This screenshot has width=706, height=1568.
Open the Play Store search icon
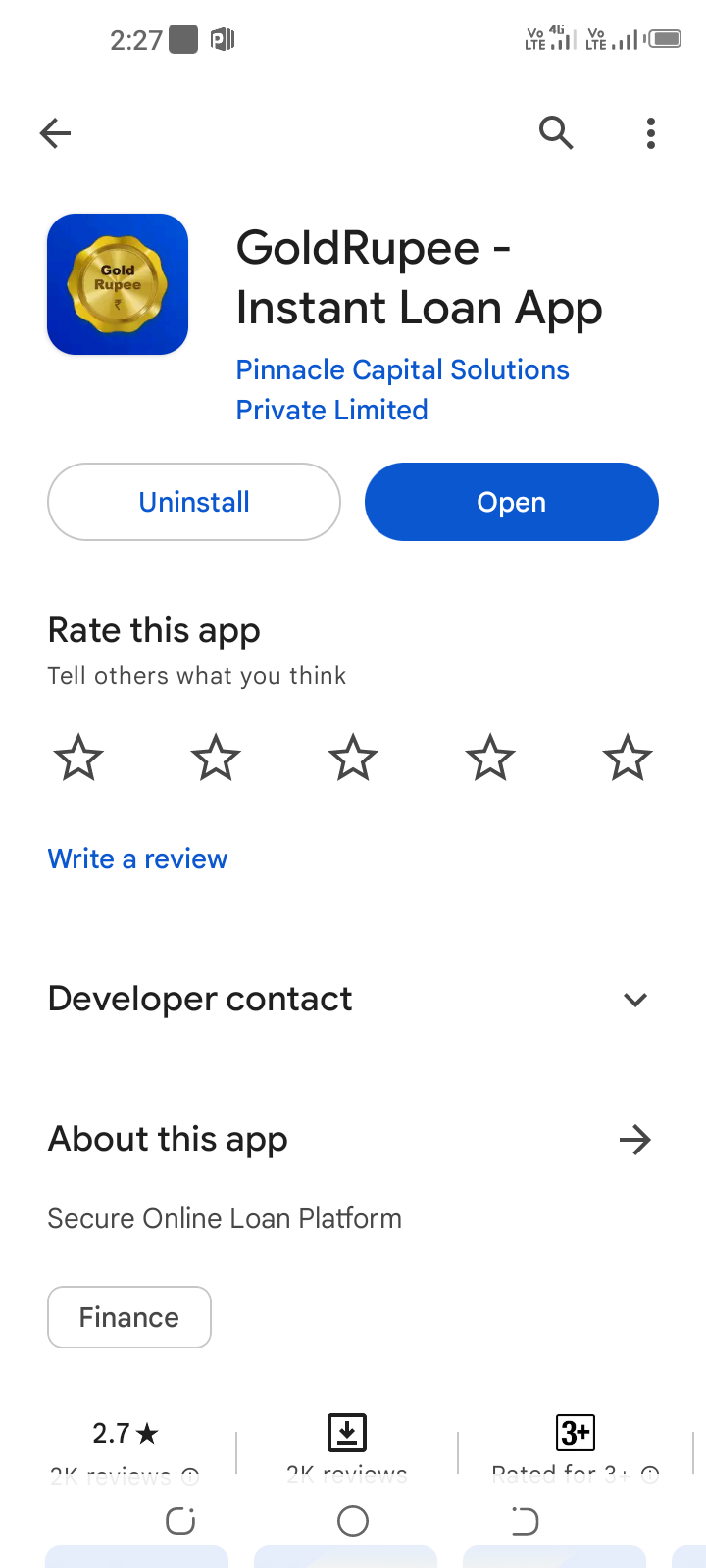[x=556, y=132]
